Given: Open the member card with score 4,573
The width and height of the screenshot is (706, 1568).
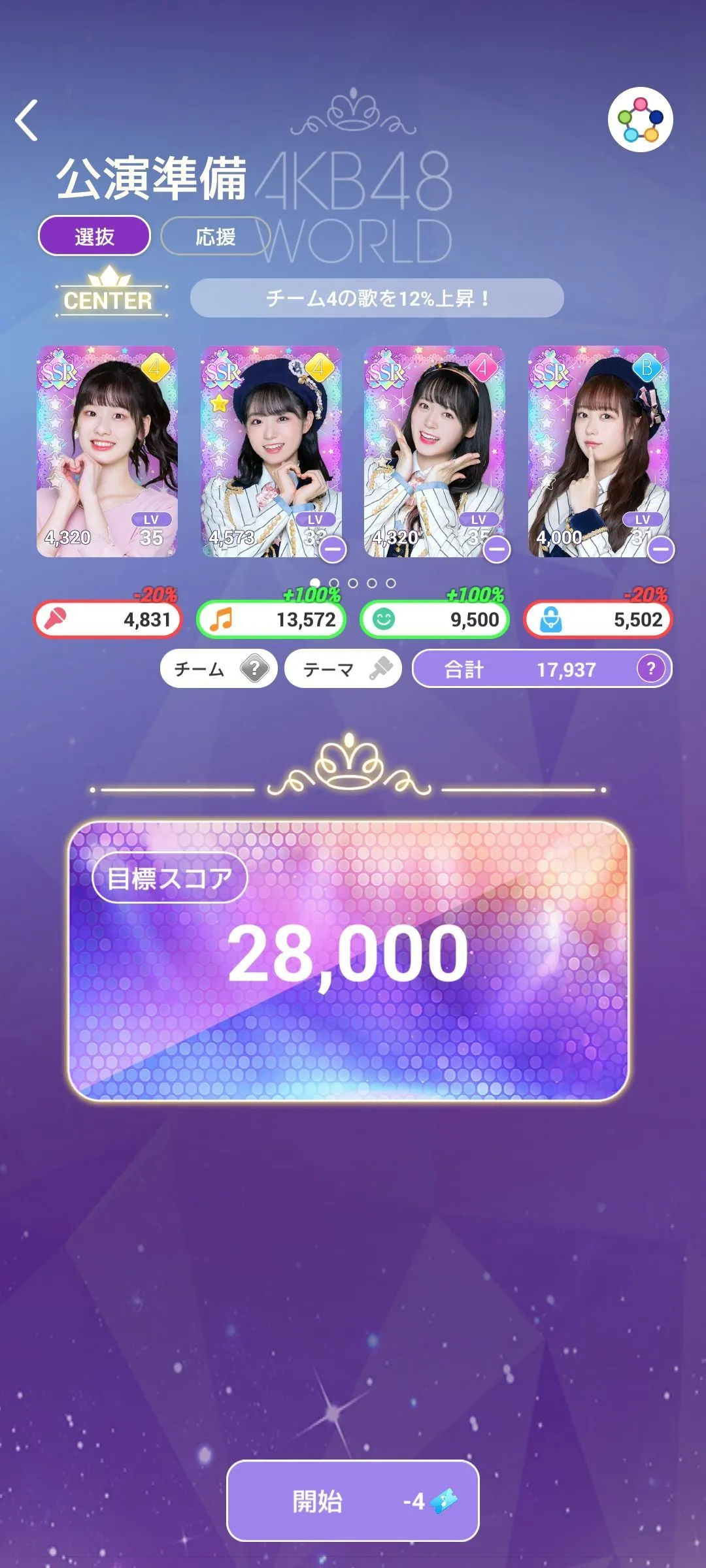Looking at the screenshot, I should [x=271, y=451].
